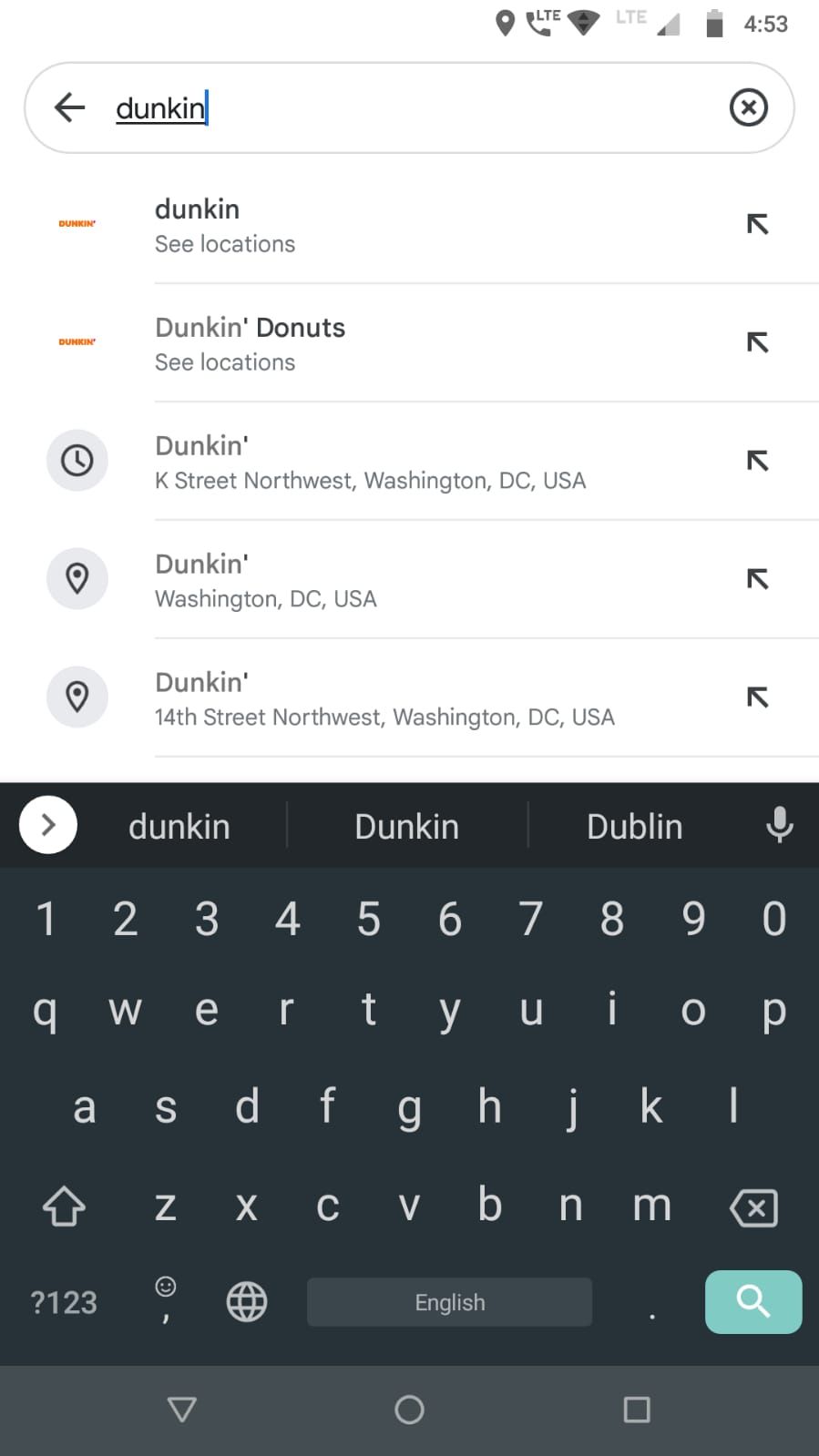This screenshot has width=819, height=1456.
Task: Switch to the ?123 symbols keyboard
Action: coord(63,1302)
